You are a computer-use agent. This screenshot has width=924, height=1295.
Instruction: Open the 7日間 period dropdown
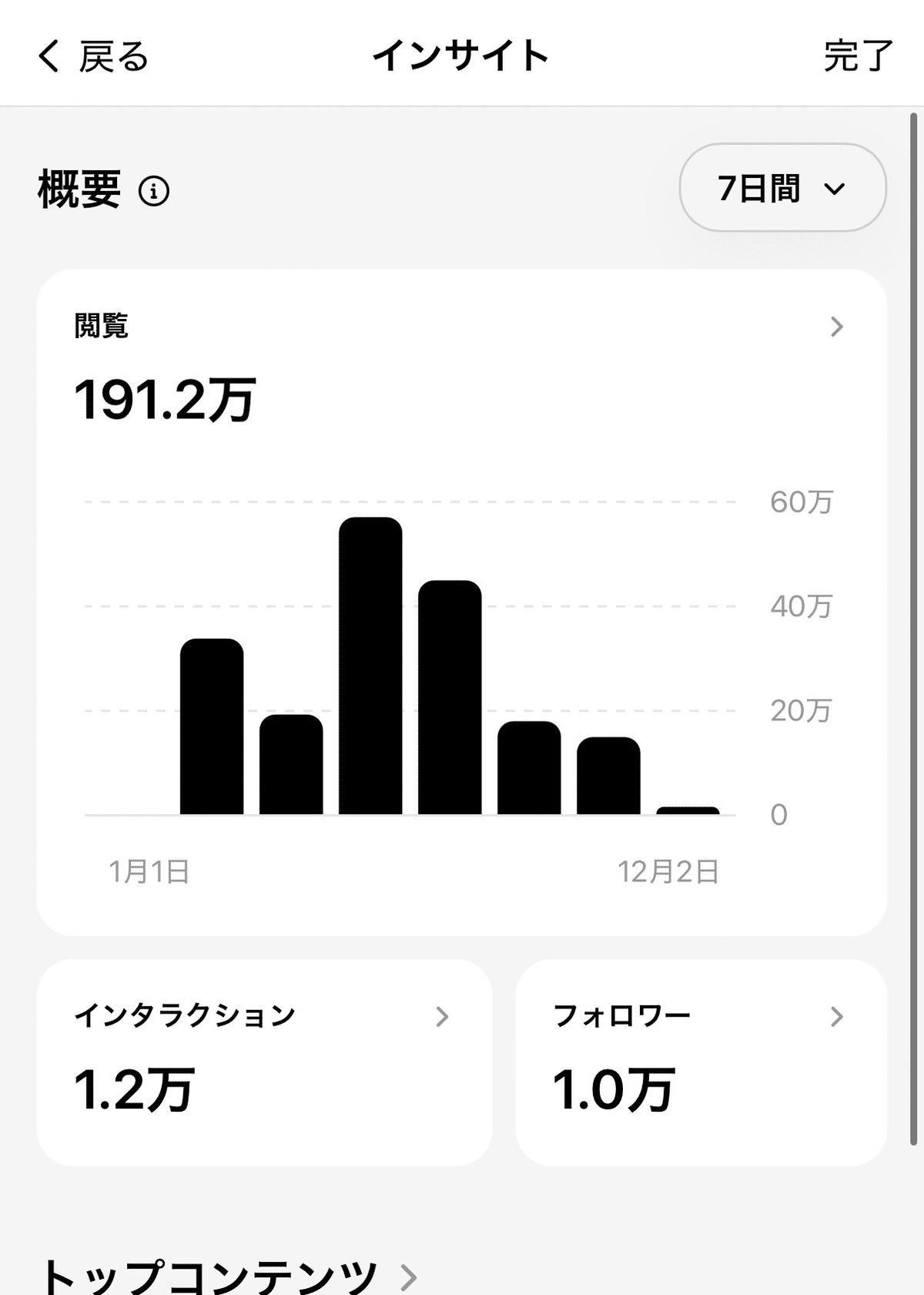point(782,188)
